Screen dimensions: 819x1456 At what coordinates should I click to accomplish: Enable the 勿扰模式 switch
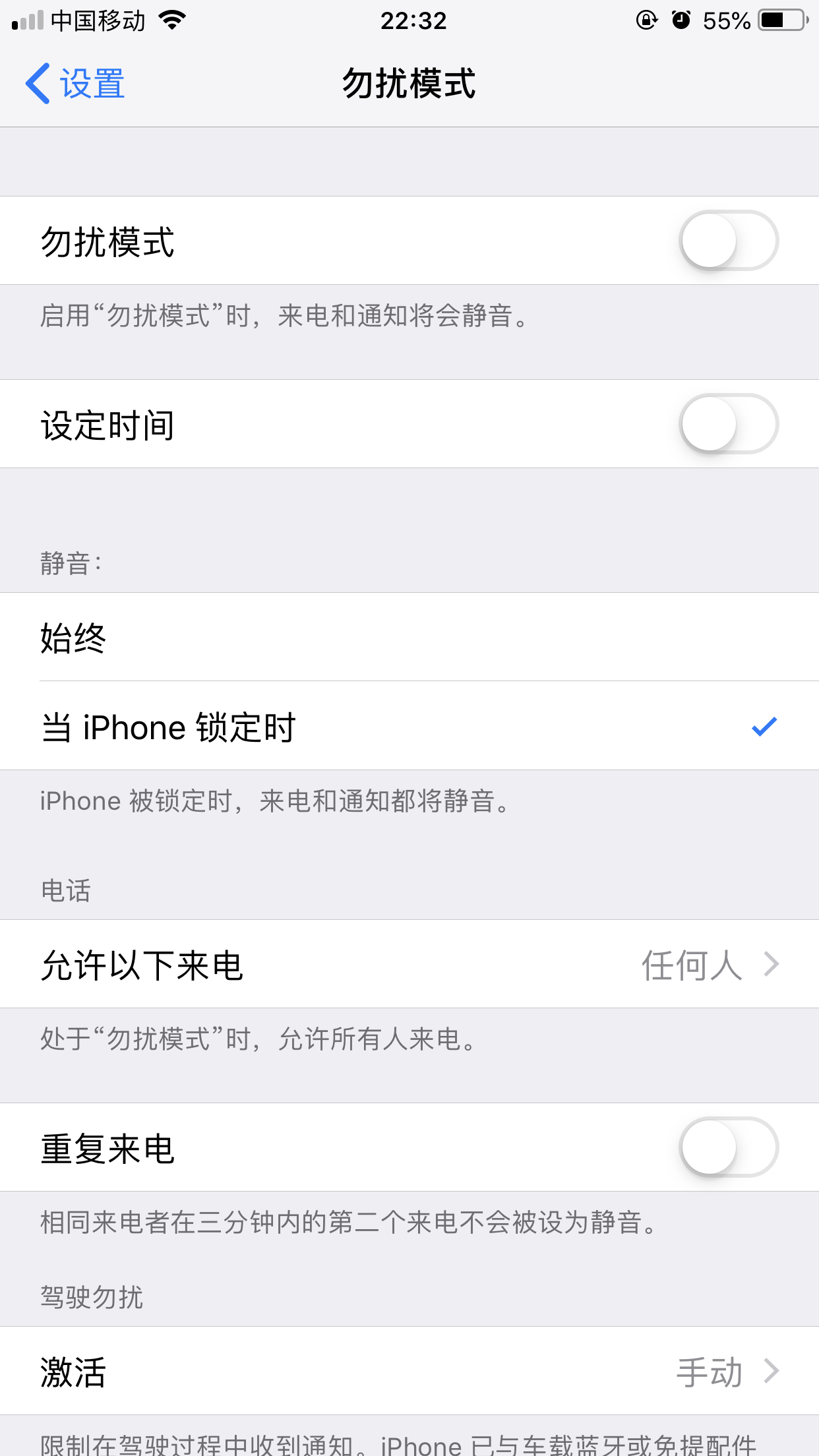pos(728,241)
